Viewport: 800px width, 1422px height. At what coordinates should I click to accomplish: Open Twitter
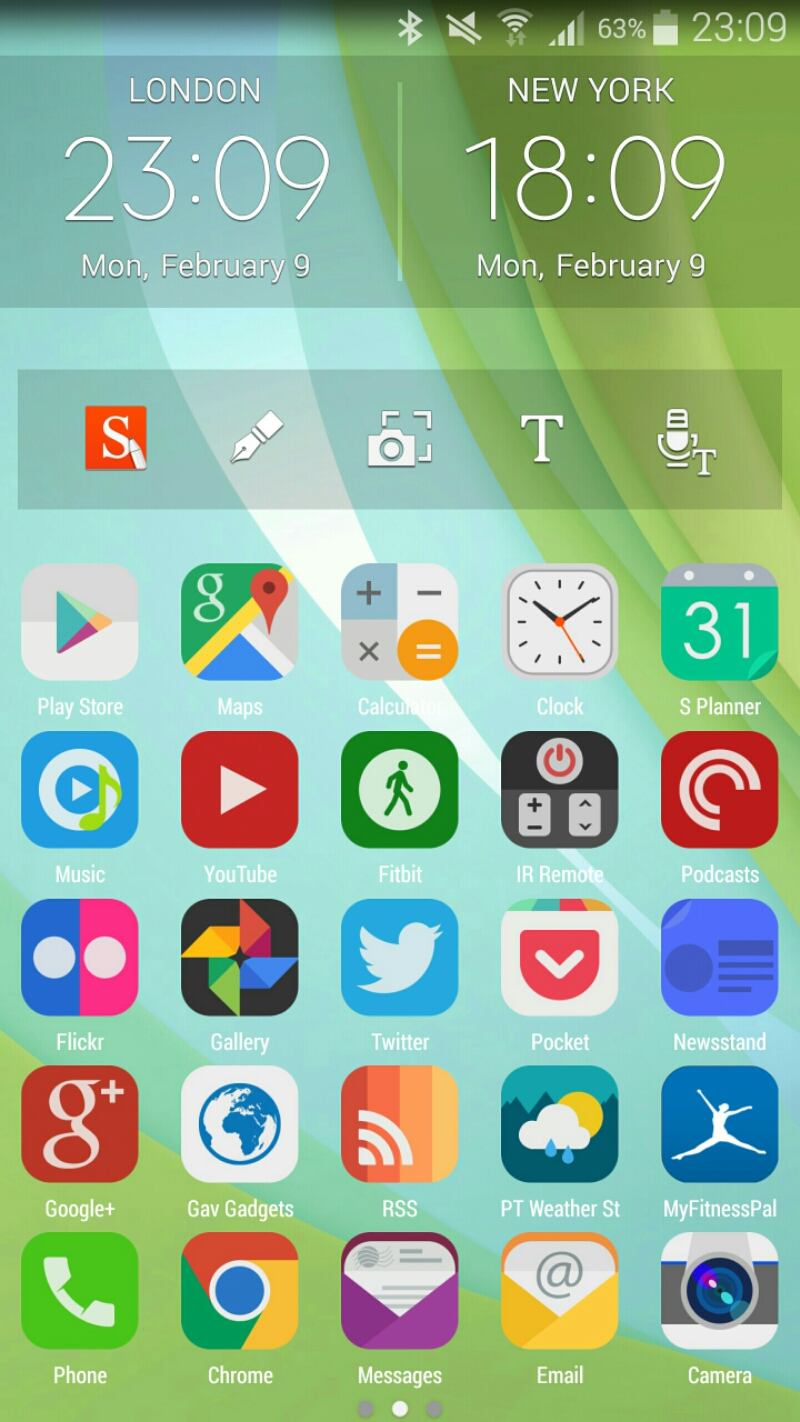click(x=400, y=957)
